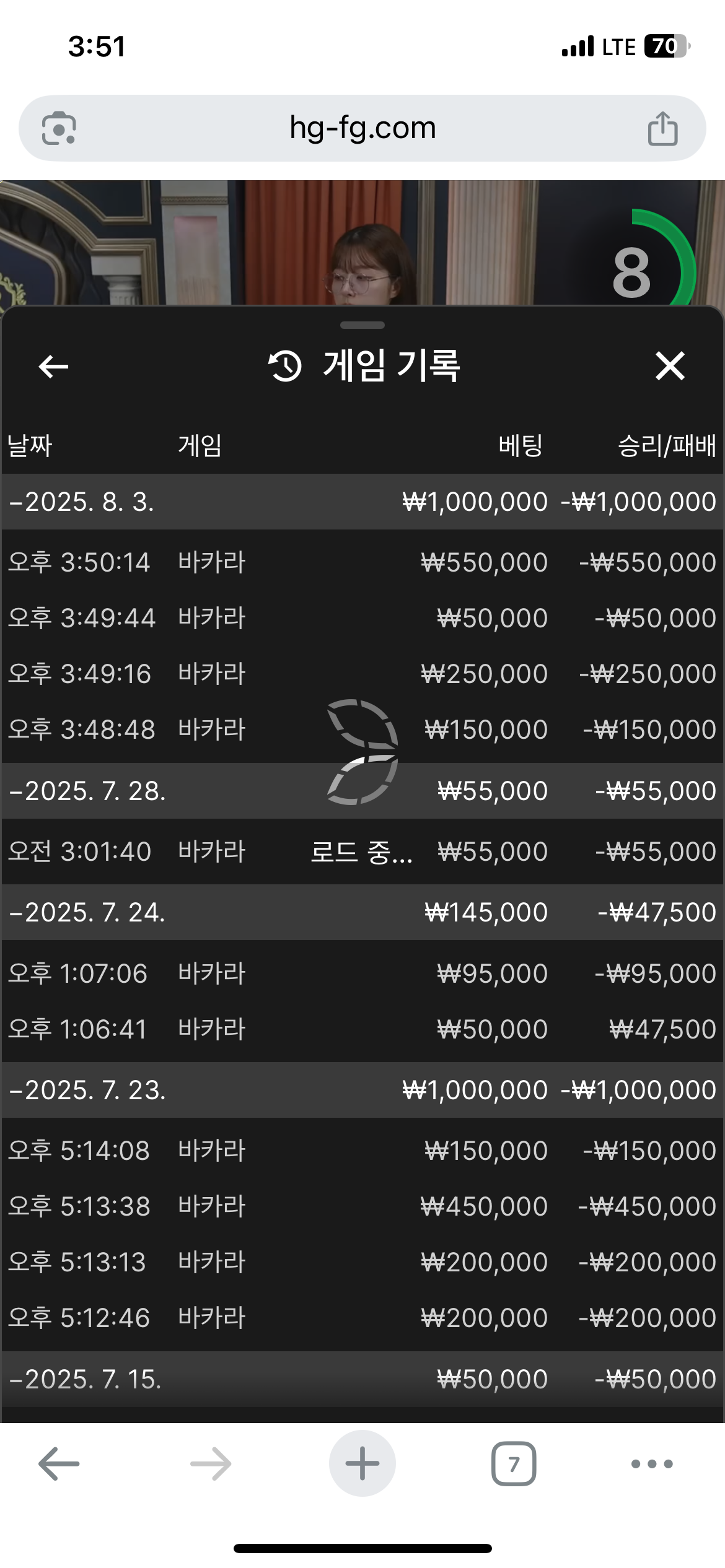Viewport: 725px width, 1568px height.
Task: Close the 게임 기록 panel
Action: (x=670, y=366)
